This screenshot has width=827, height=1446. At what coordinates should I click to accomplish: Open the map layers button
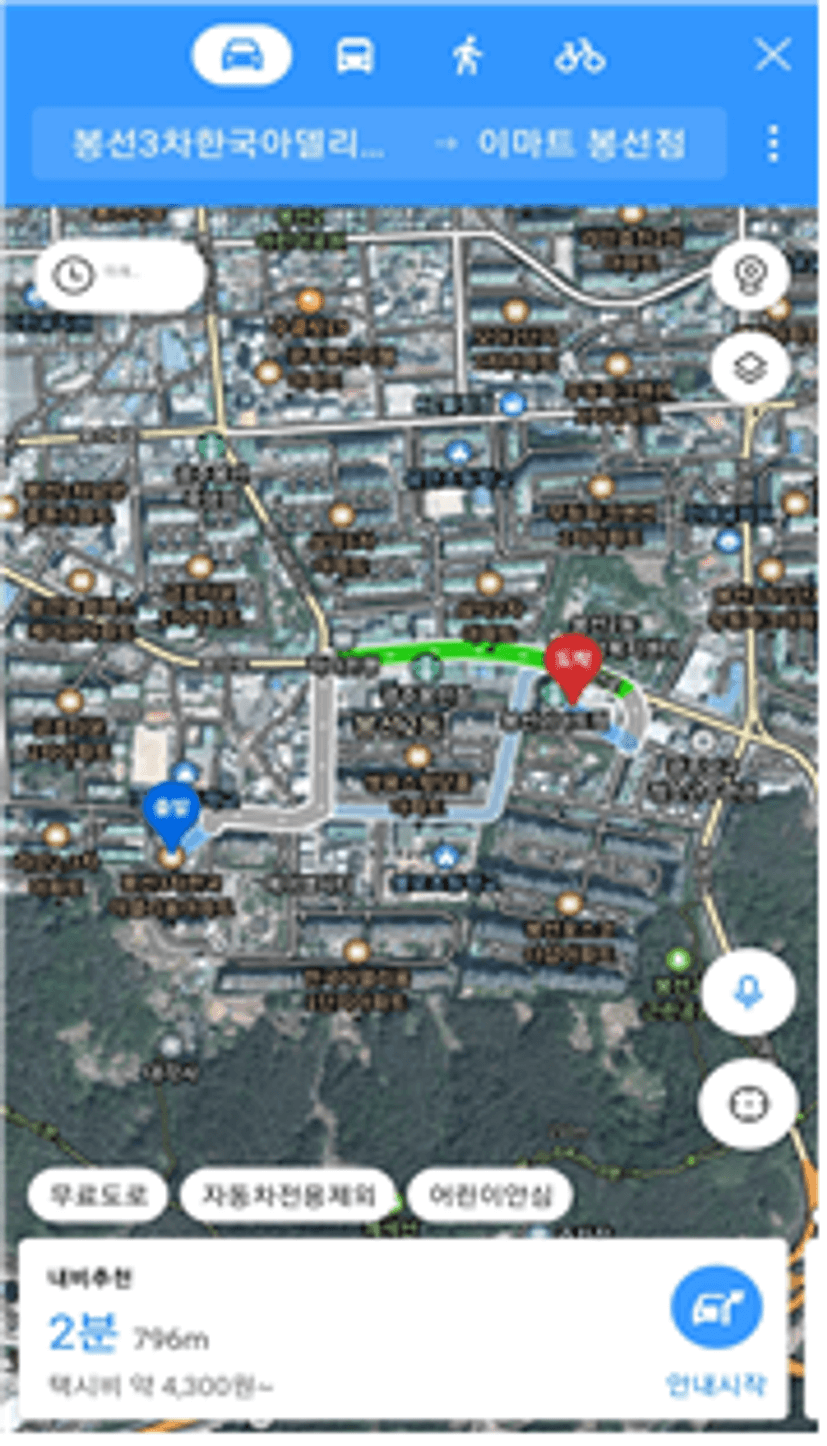pyautogui.click(x=750, y=367)
